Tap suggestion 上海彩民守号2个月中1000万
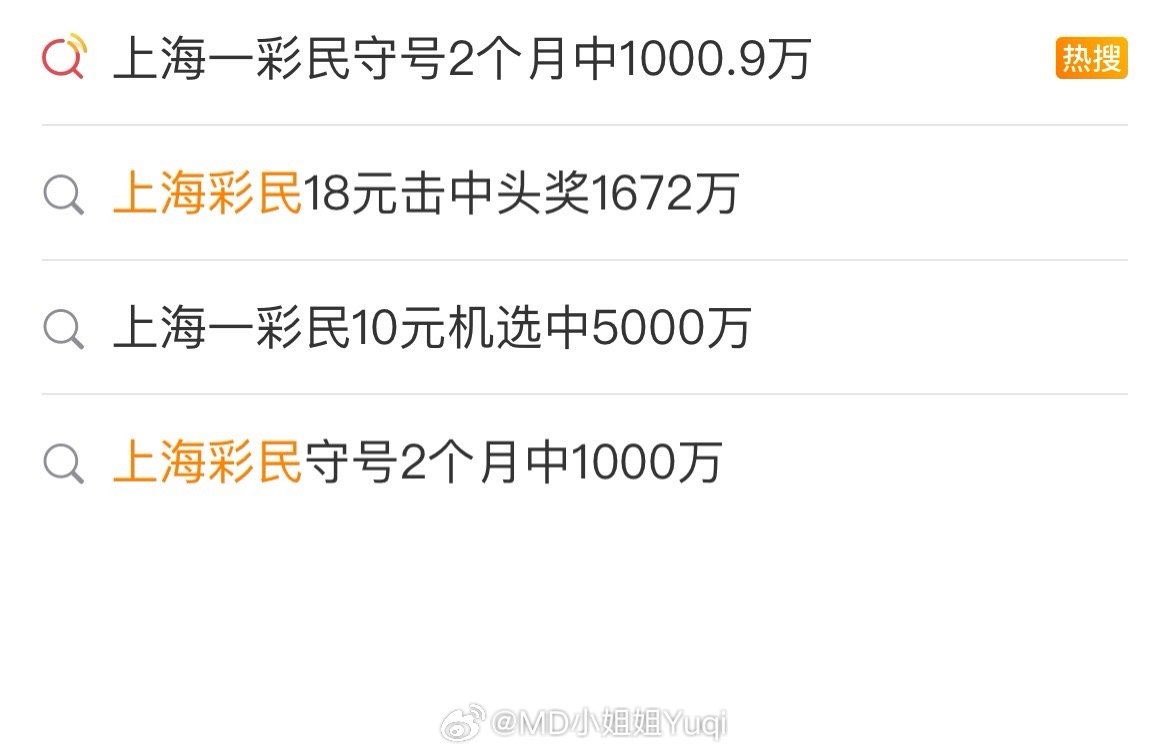The height and width of the screenshot is (754, 1170). tap(417, 463)
